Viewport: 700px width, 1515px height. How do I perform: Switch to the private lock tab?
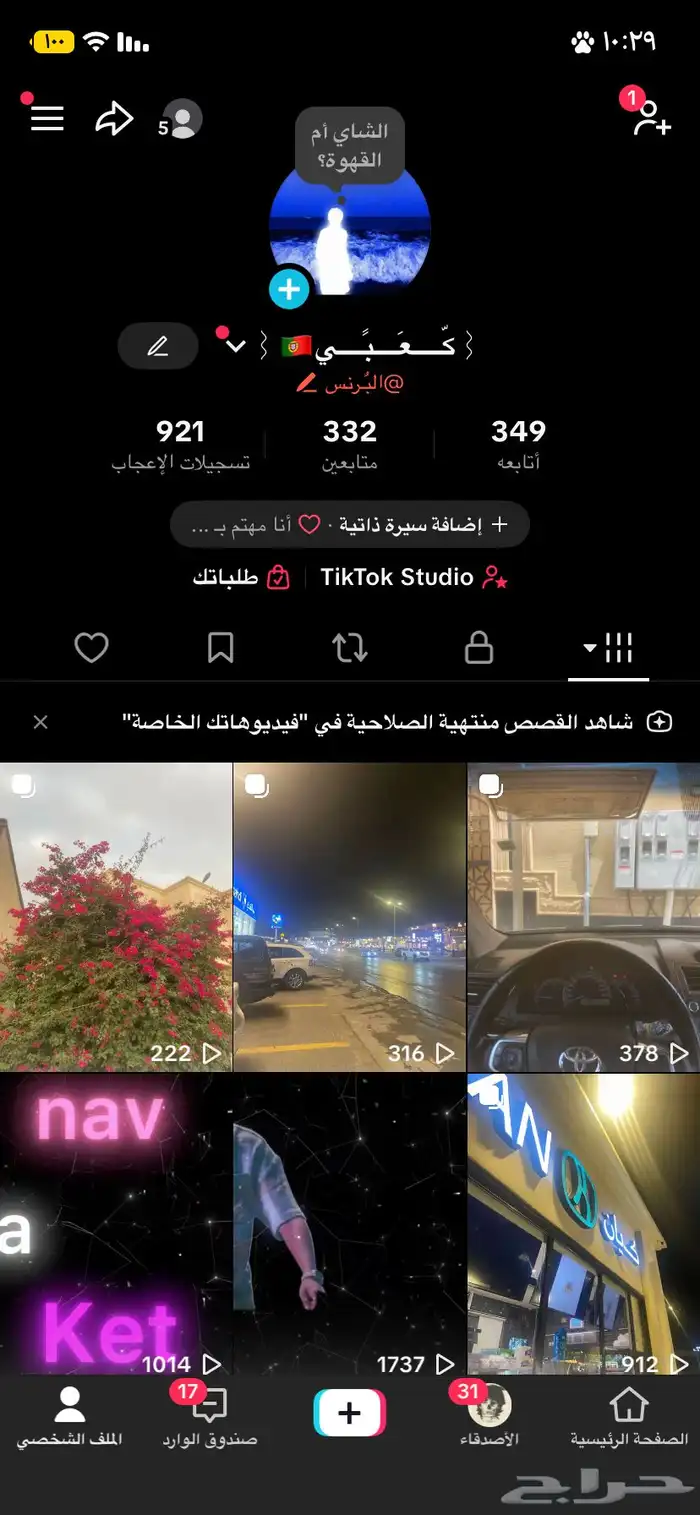point(479,649)
